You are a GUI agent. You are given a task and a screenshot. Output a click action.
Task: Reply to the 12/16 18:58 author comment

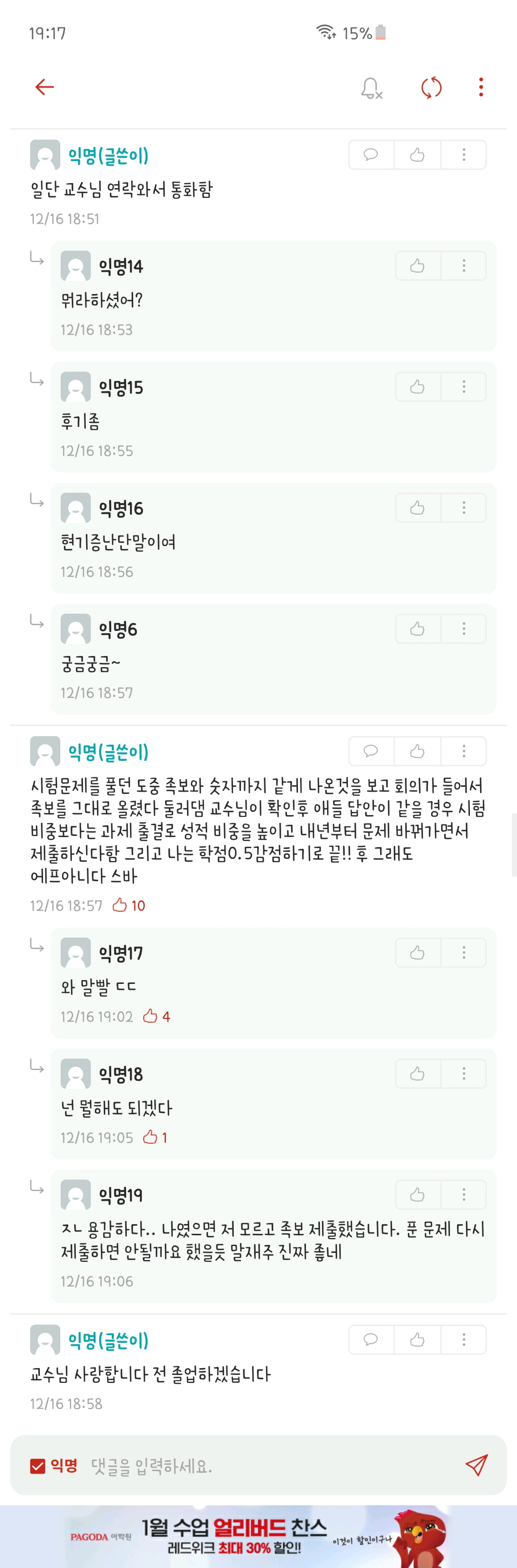pos(371,1339)
